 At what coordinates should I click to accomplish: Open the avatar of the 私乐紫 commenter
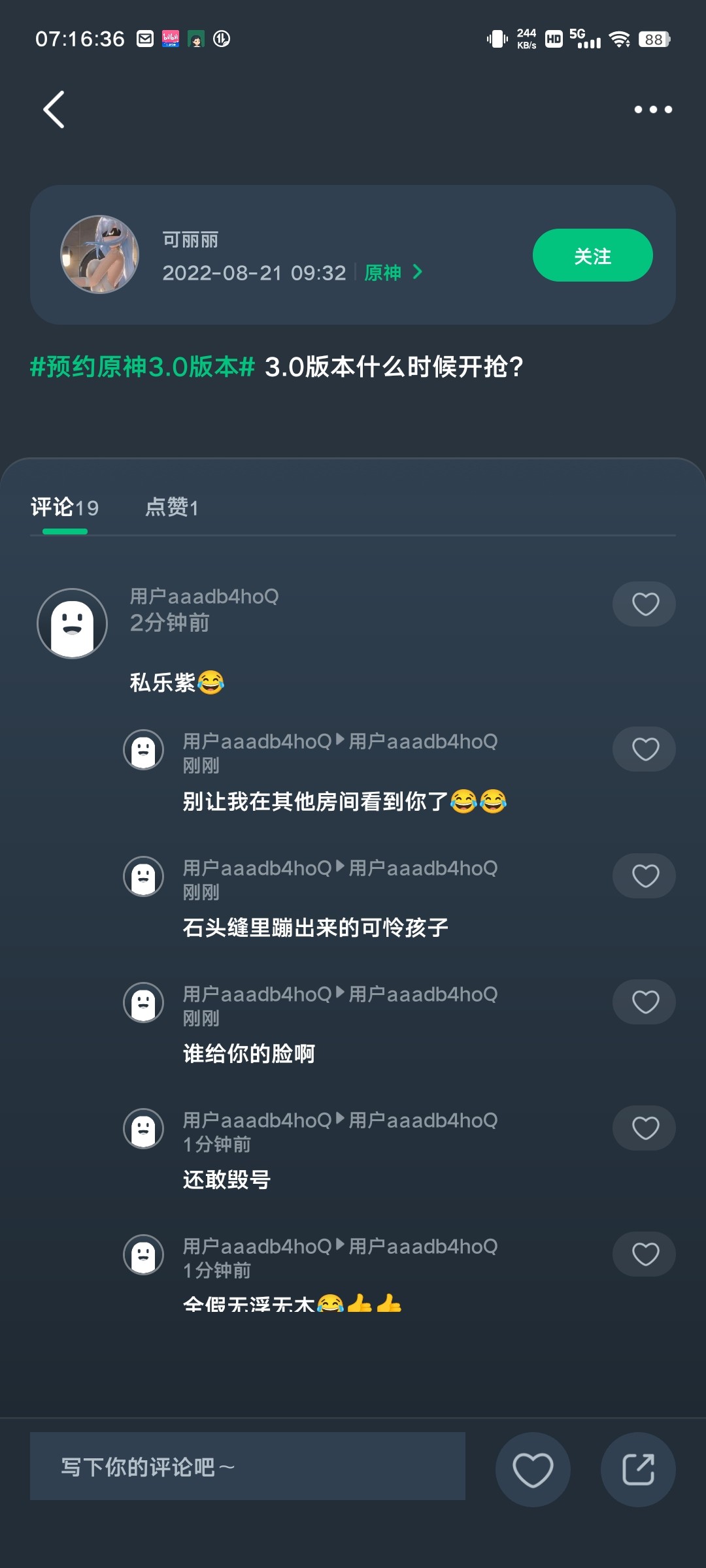coord(73,624)
